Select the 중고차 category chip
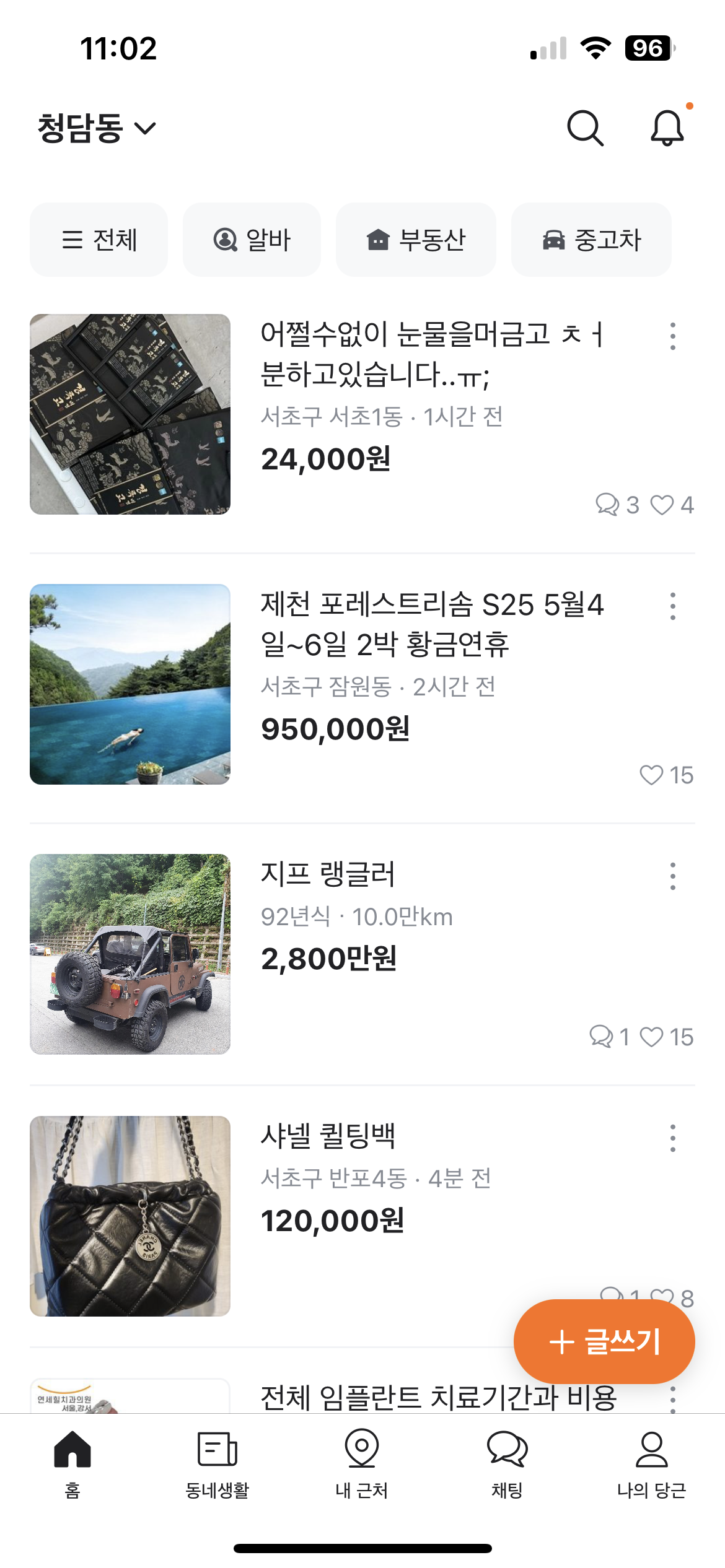Image resolution: width=725 pixels, height=1568 pixels. 591,240
